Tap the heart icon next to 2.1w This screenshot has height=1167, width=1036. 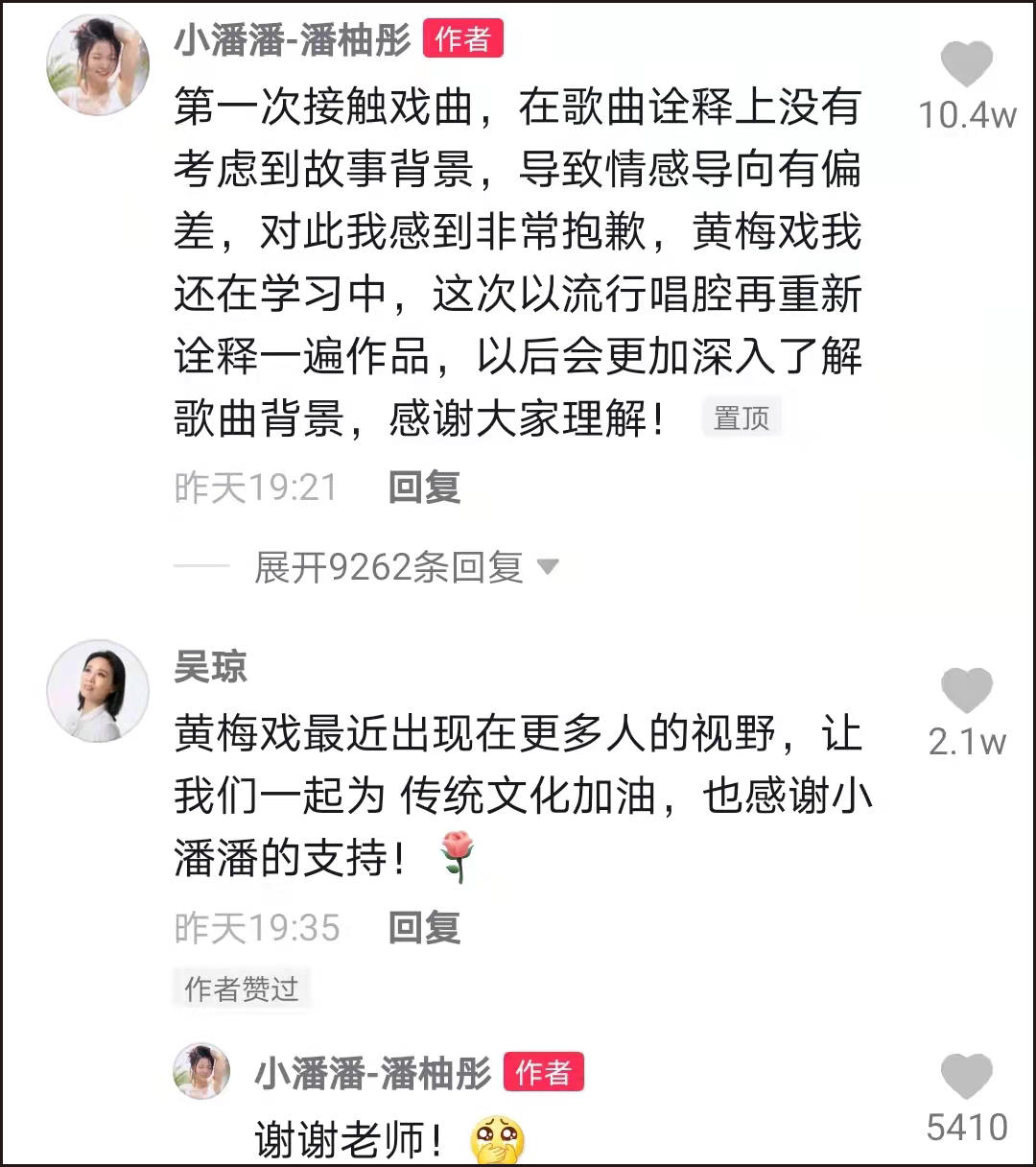pos(970,687)
